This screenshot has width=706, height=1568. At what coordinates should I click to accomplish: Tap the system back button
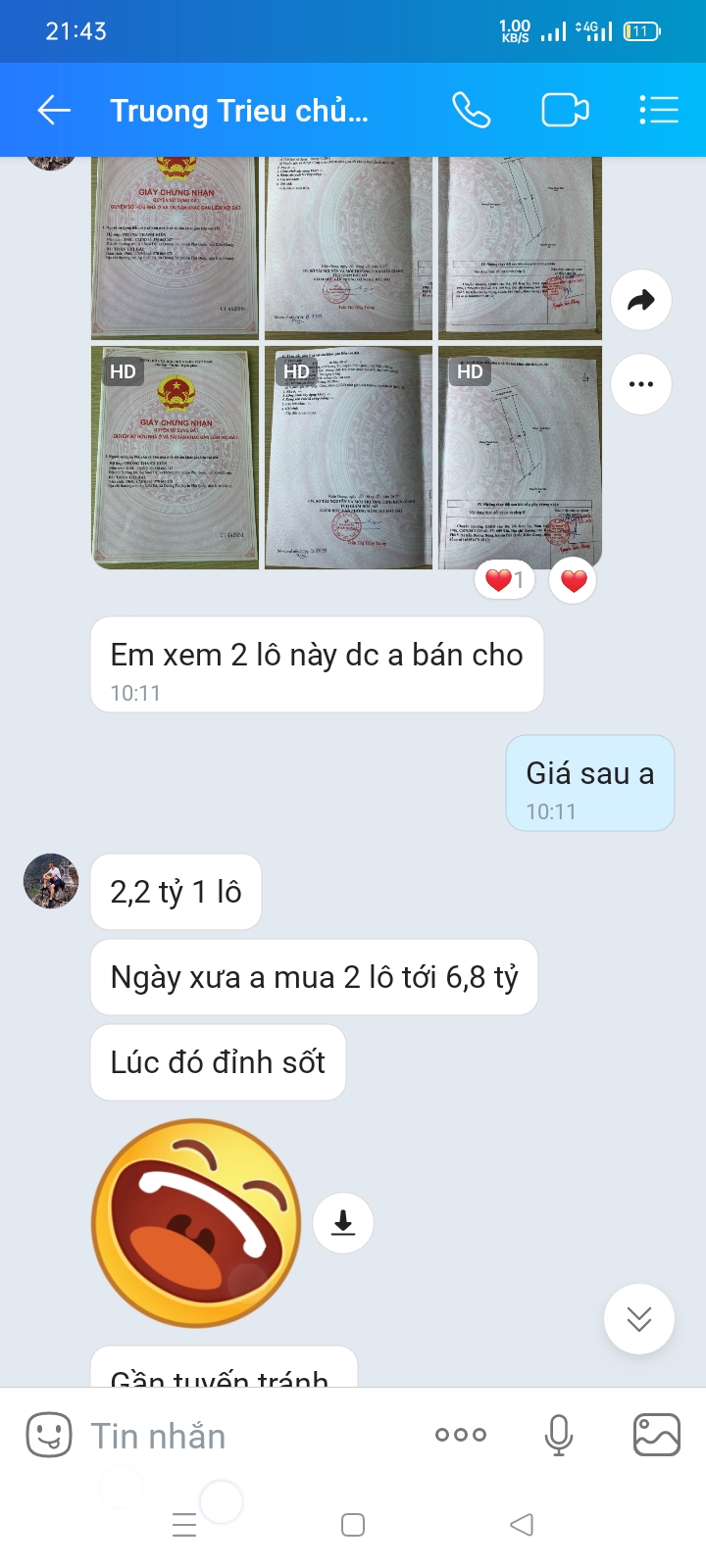click(x=522, y=1525)
